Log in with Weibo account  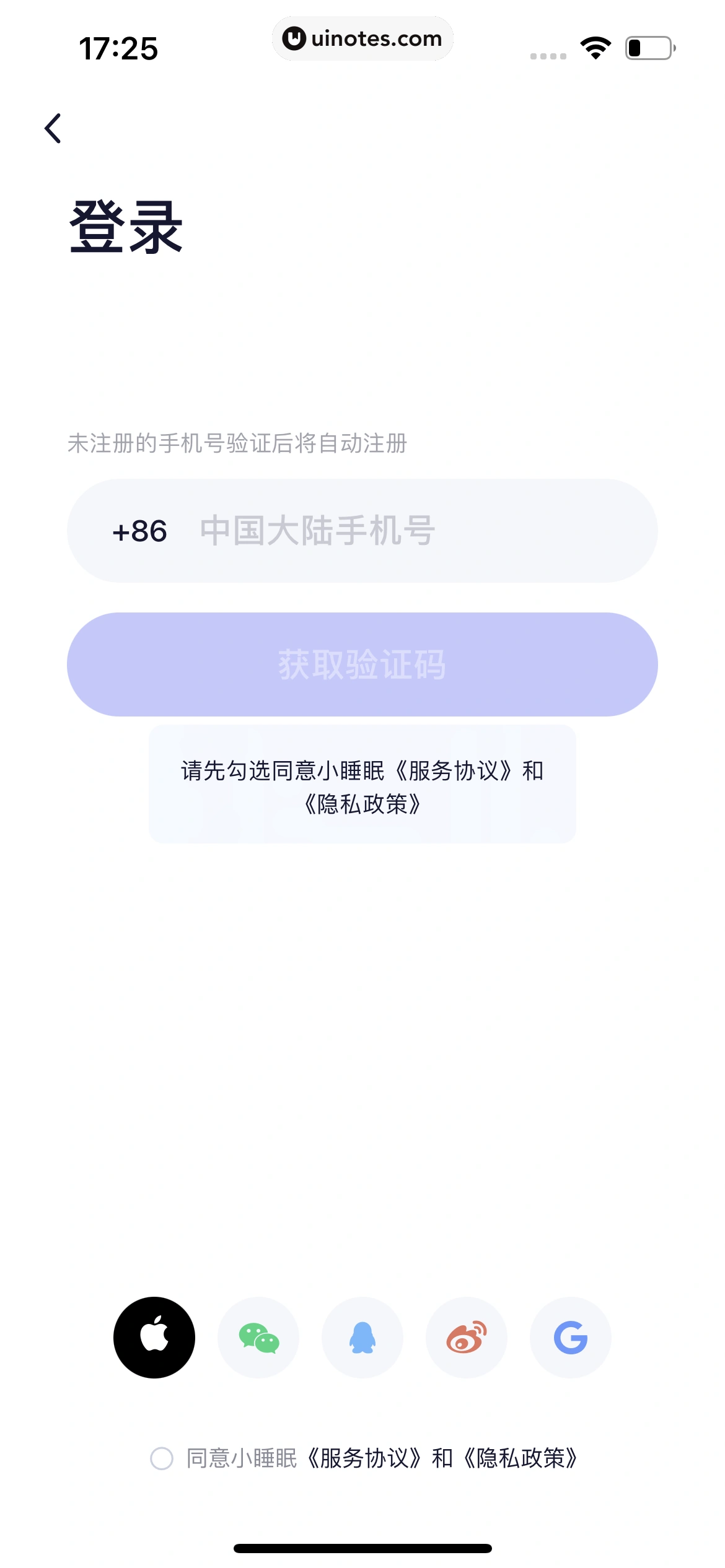[467, 1338]
